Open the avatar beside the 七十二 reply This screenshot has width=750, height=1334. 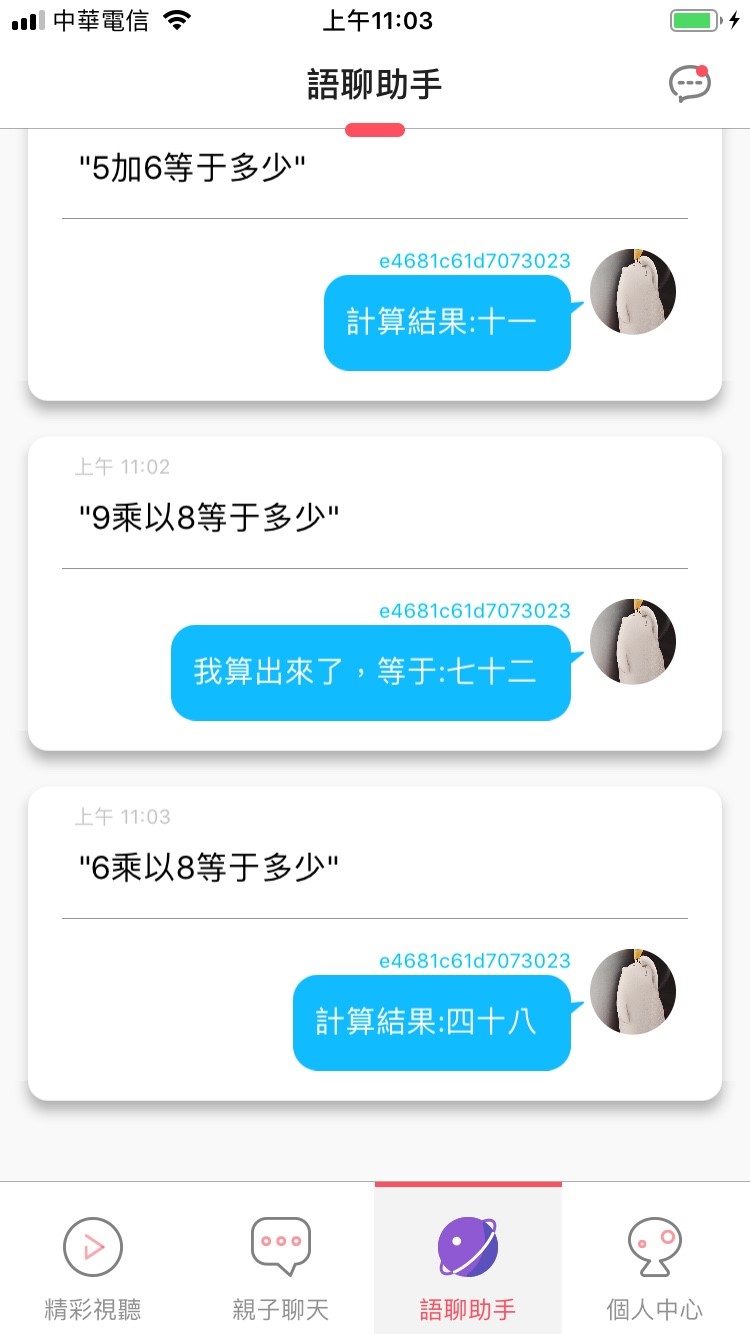point(633,641)
